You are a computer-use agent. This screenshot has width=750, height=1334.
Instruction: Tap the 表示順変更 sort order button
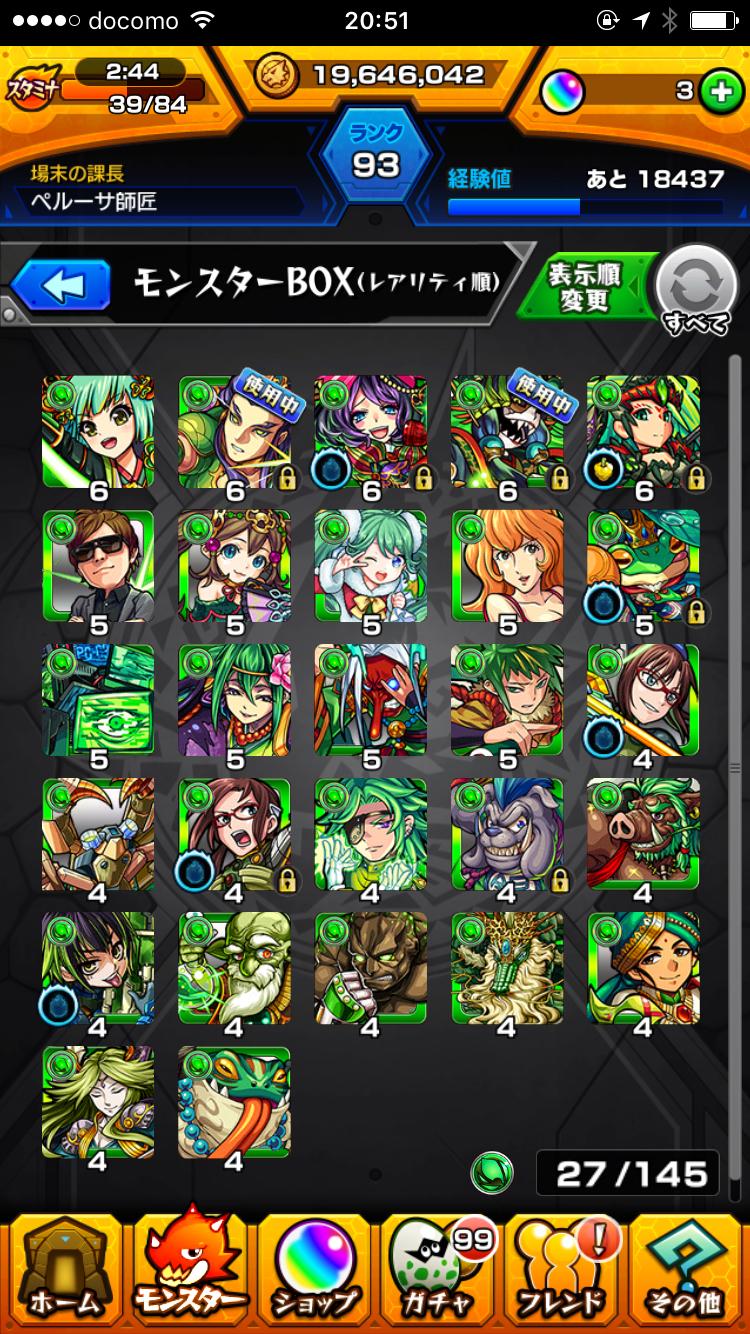586,287
